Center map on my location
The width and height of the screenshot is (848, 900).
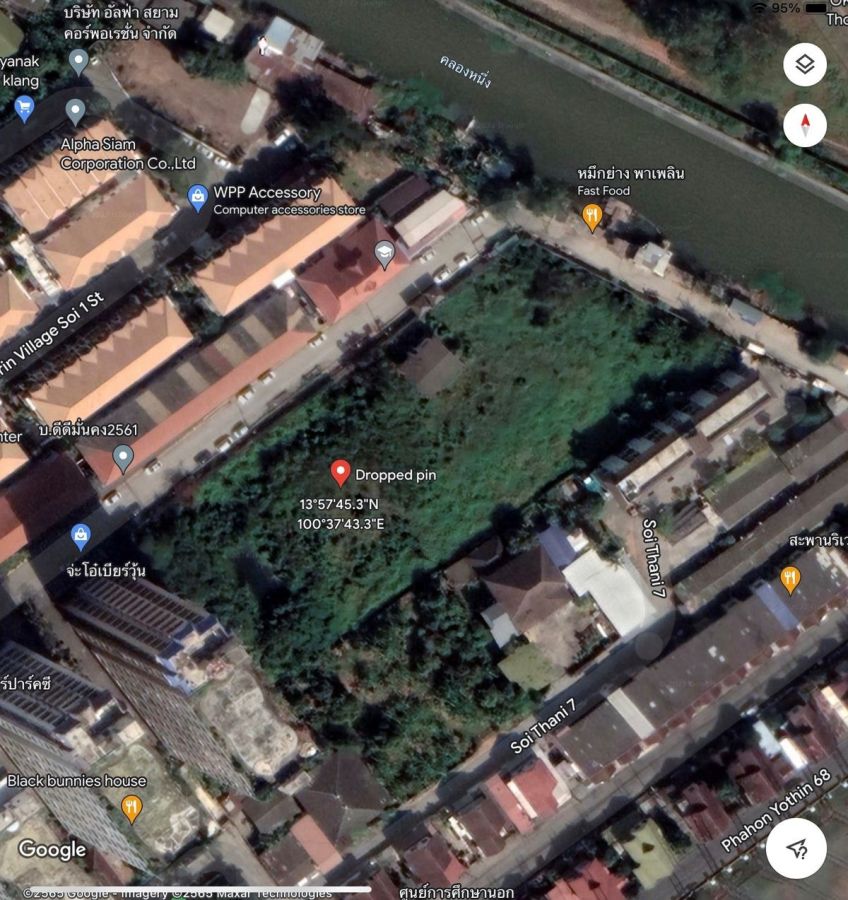[797, 849]
